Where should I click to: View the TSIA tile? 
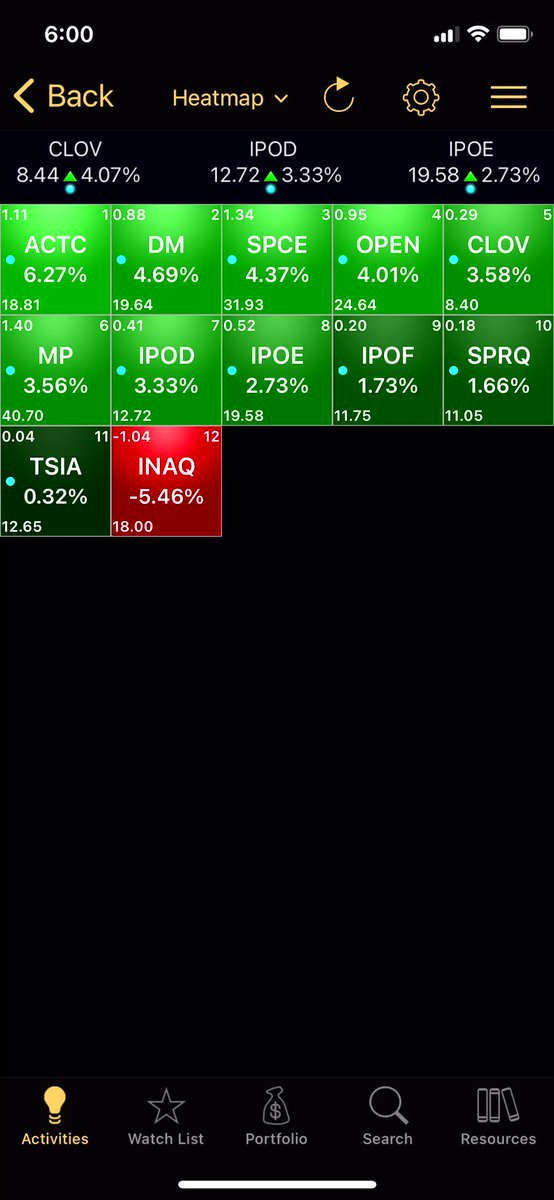click(x=56, y=481)
